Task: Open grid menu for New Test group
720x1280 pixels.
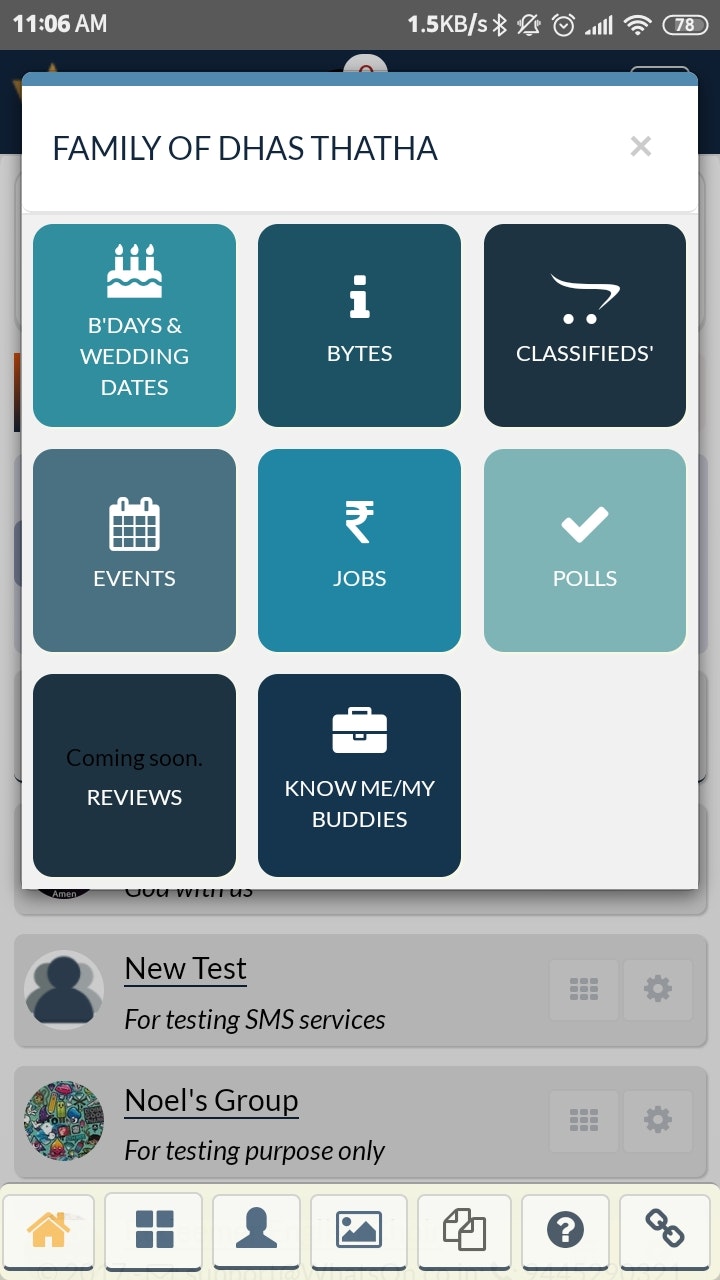Action: pos(584,989)
